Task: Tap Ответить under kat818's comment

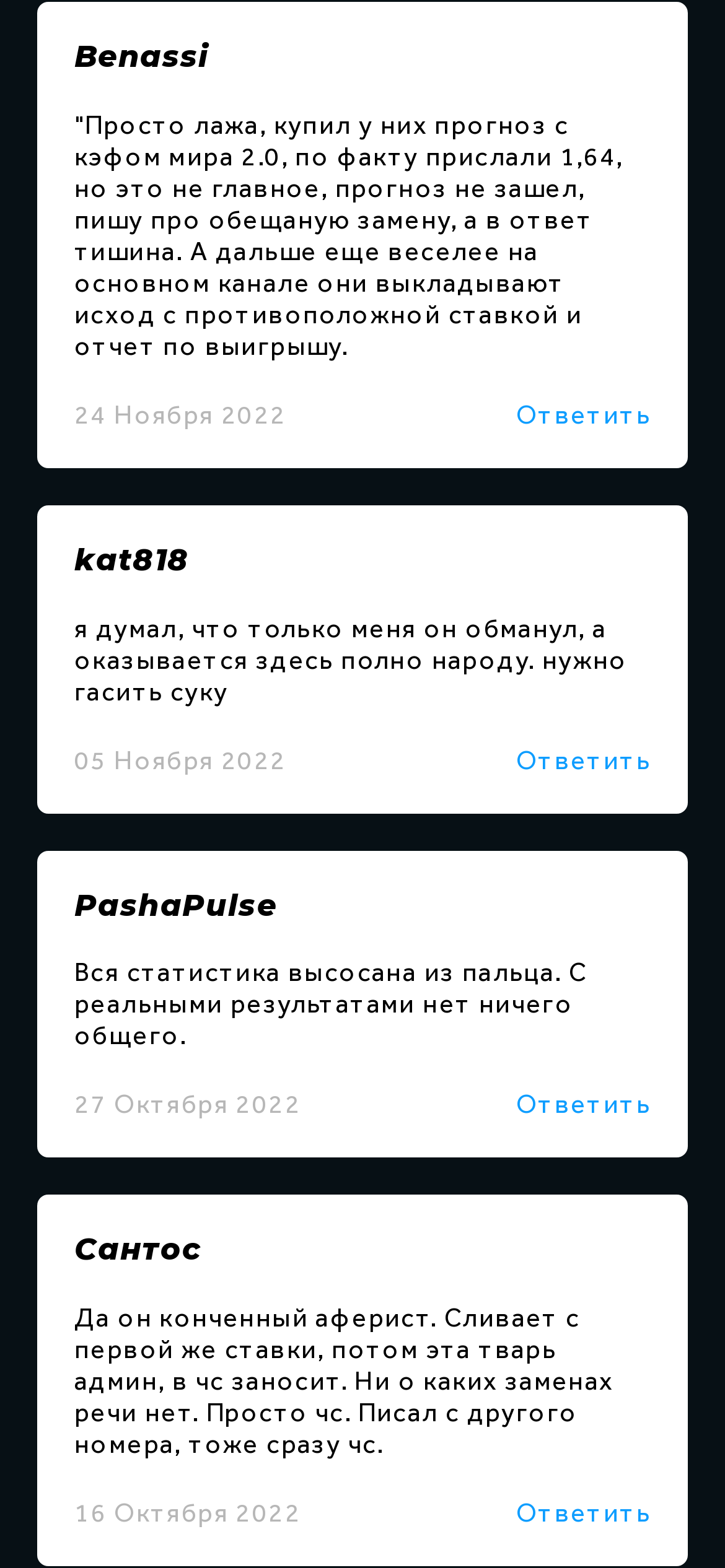Action: [x=583, y=761]
